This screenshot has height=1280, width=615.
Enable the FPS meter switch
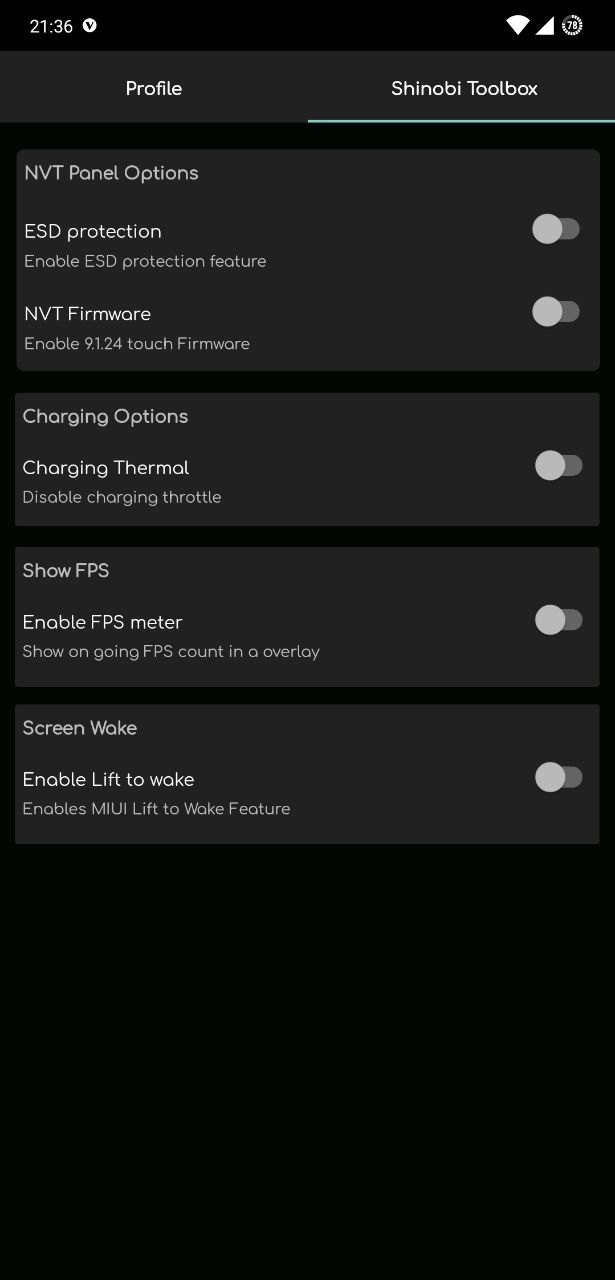pyautogui.click(x=559, y=620)
